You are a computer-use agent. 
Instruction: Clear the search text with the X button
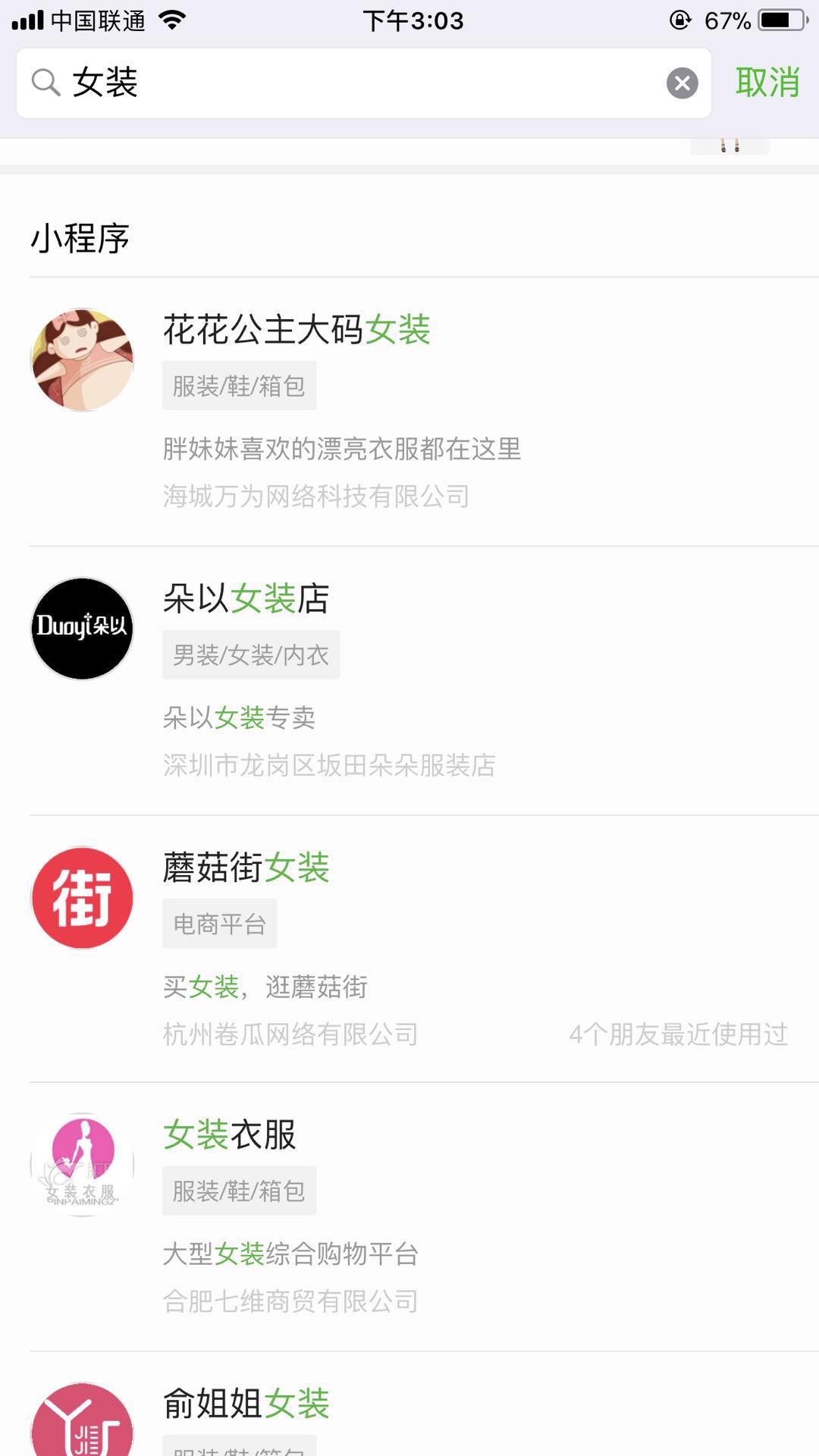coord(681,83)
